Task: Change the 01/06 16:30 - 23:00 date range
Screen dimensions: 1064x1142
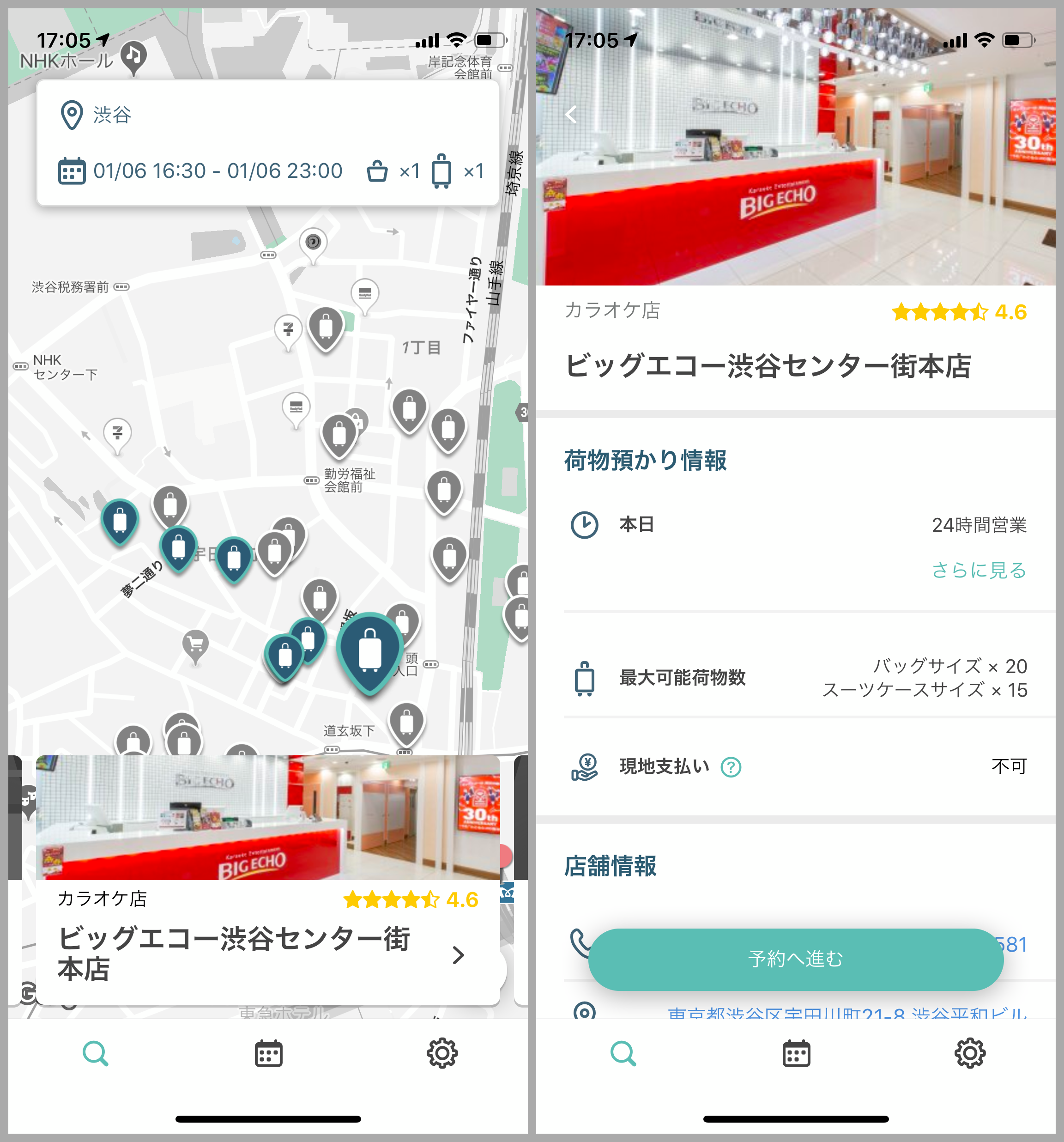Action: click(217, 171)
